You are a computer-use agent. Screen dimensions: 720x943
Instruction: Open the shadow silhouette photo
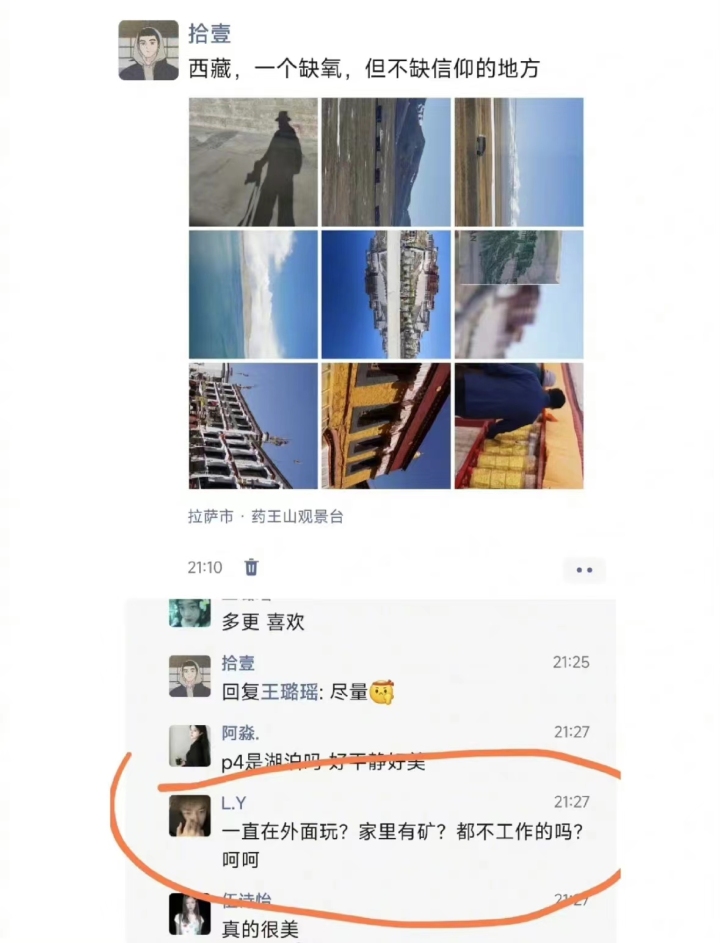(x=253, y=162)
